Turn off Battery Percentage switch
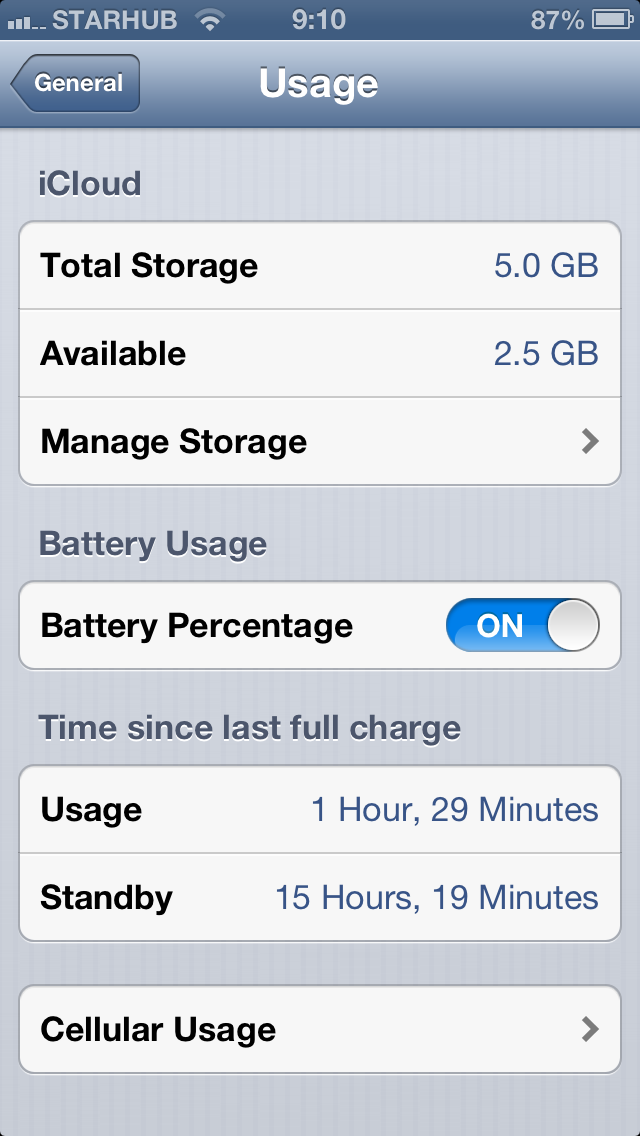Viewport: 640px width, 1136px height. (522, 626)
